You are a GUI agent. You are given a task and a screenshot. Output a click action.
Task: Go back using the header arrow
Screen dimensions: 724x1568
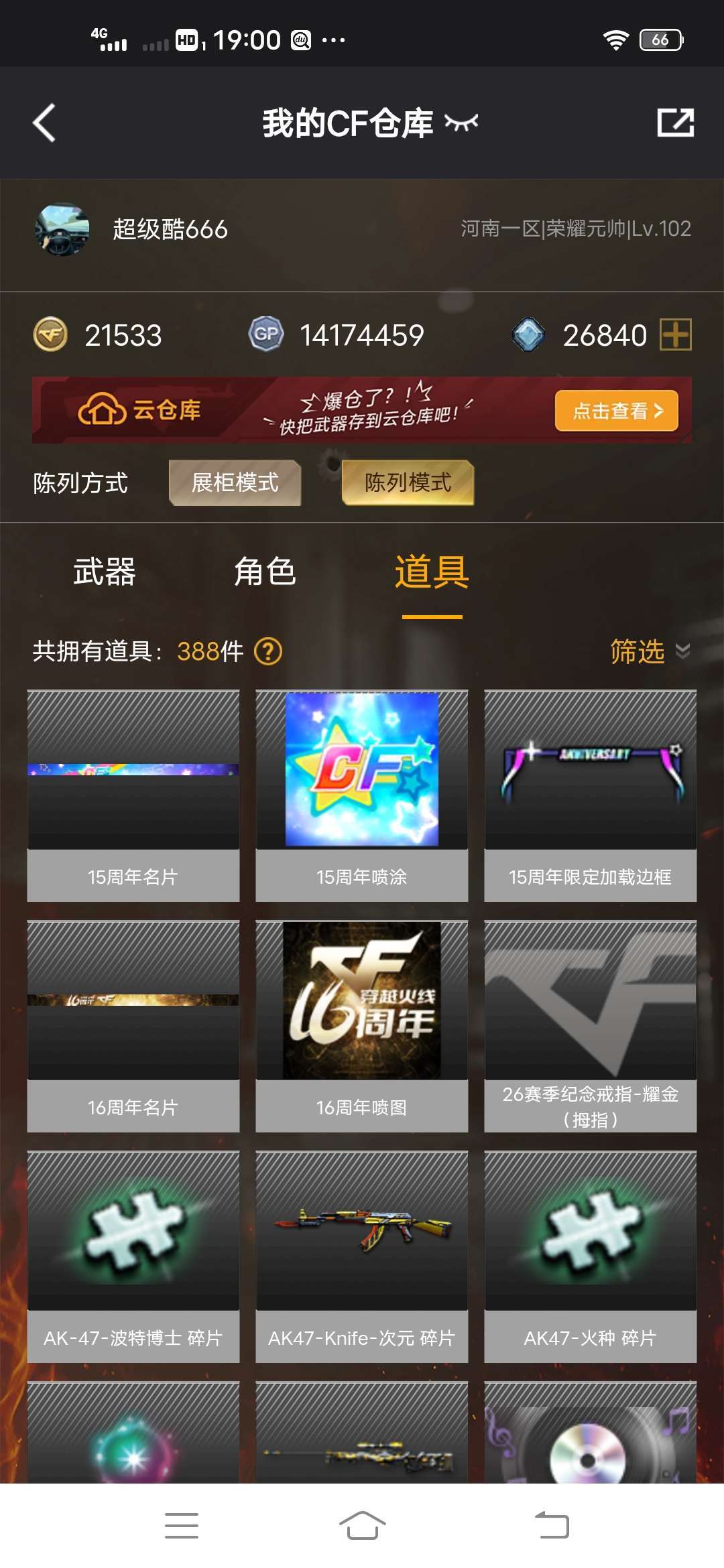pos(44,123)
